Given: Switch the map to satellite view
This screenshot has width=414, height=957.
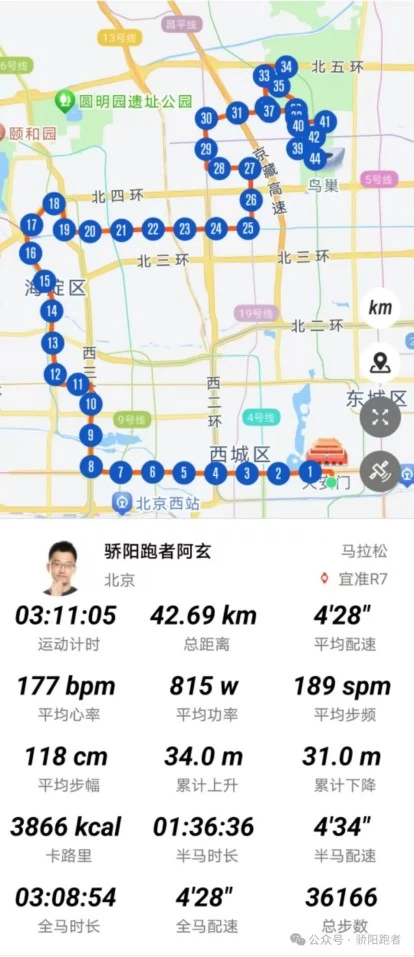Looking at the screenshot, I should coord(380,472).
